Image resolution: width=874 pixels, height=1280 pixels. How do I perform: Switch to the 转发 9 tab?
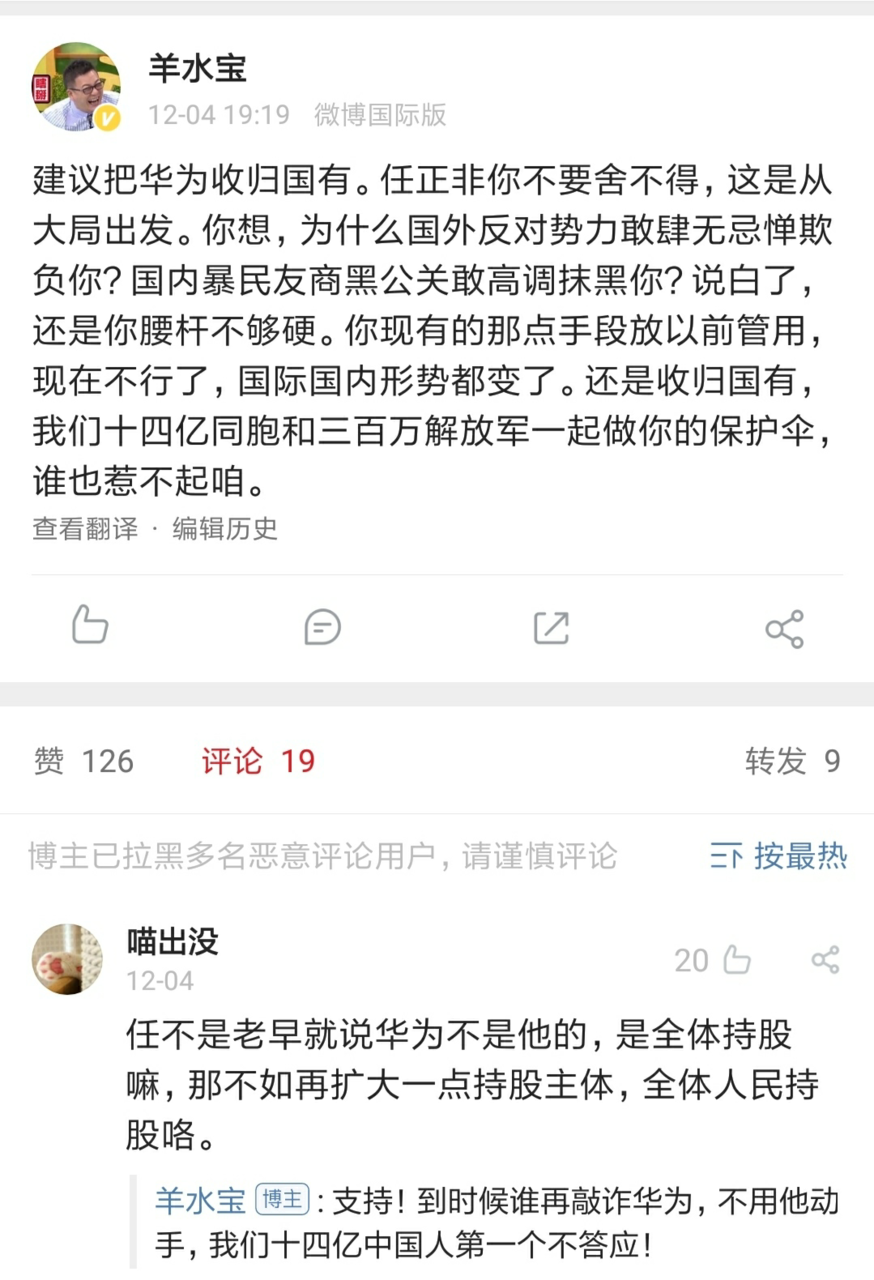(792, 762)
